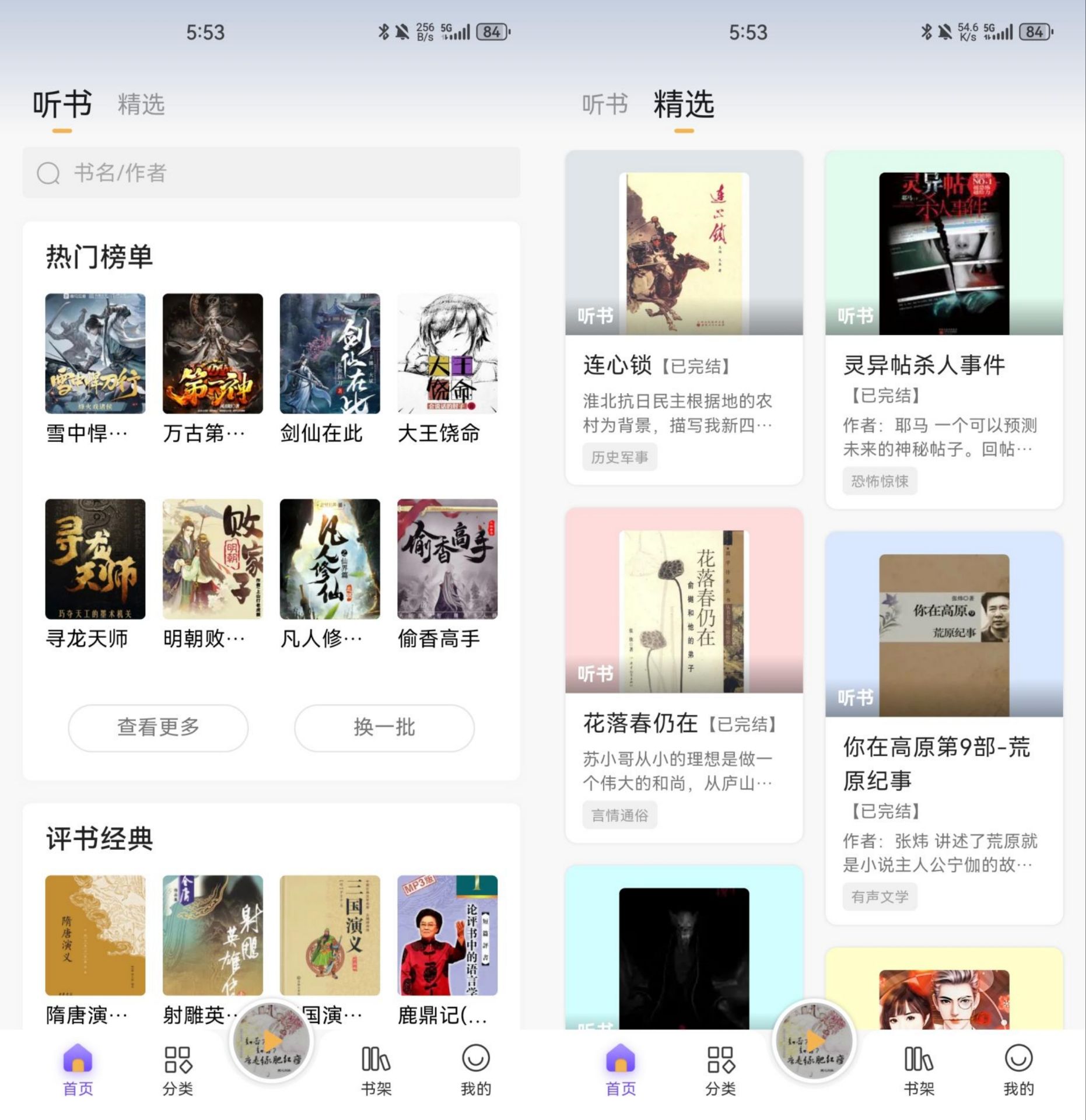This screenshot has width=1086, height=1120.
Task: Open the 有声文学 category tag
Action: (x=881, y=897)
